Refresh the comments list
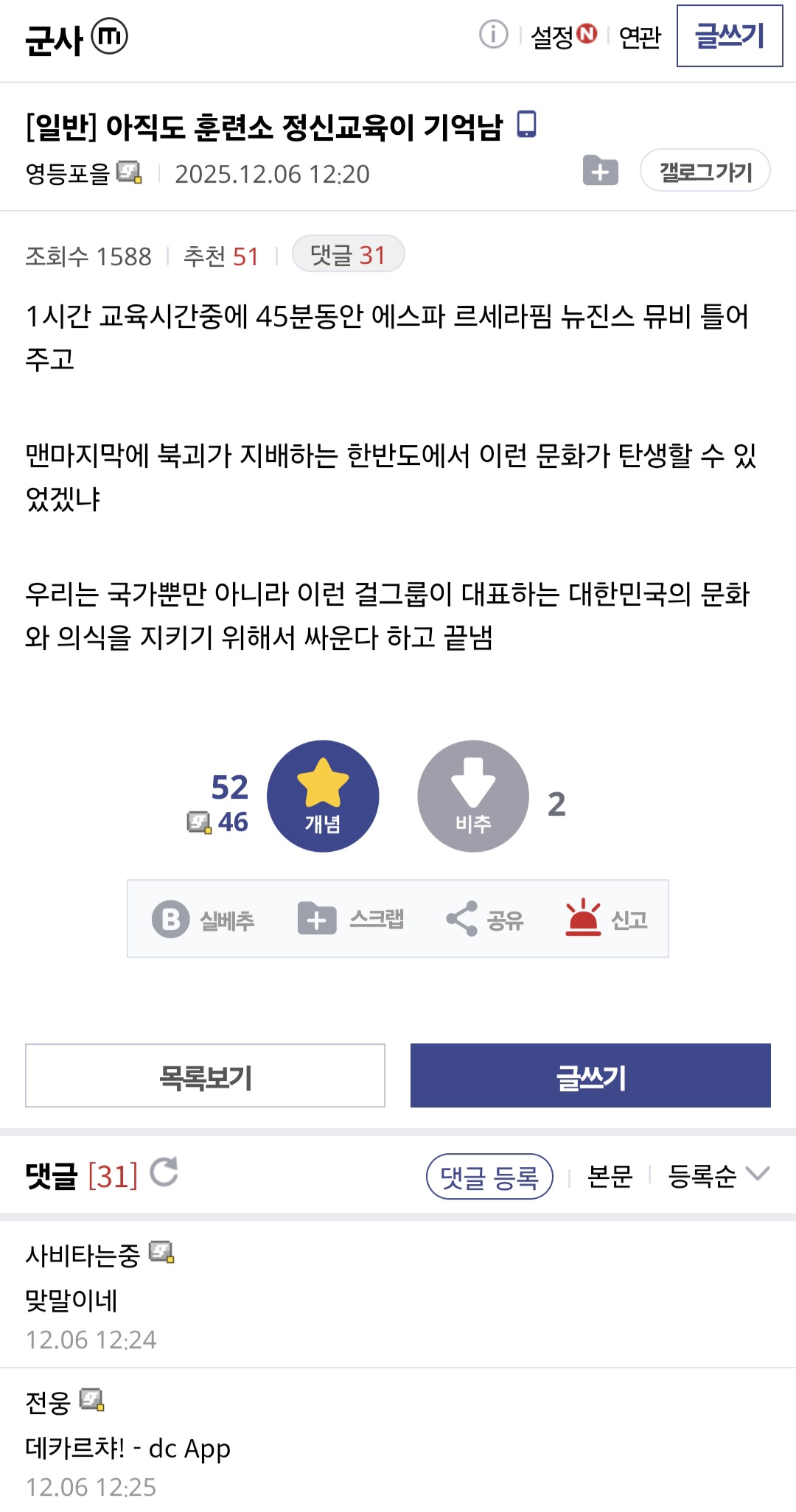The image size is (796, 1512). tap(164, 1172)
